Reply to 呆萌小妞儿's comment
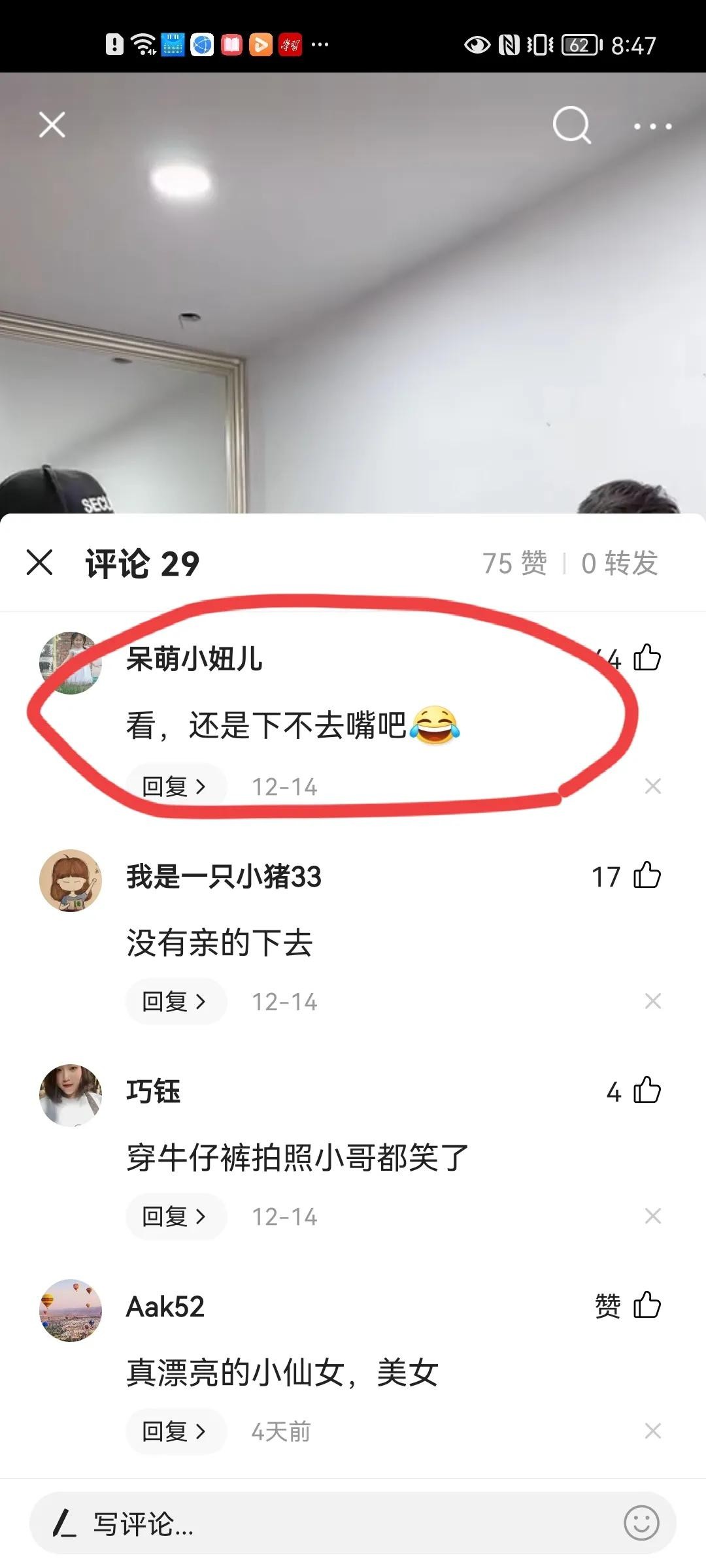This screenshot has width=706, height=1568. click(175, 786)
